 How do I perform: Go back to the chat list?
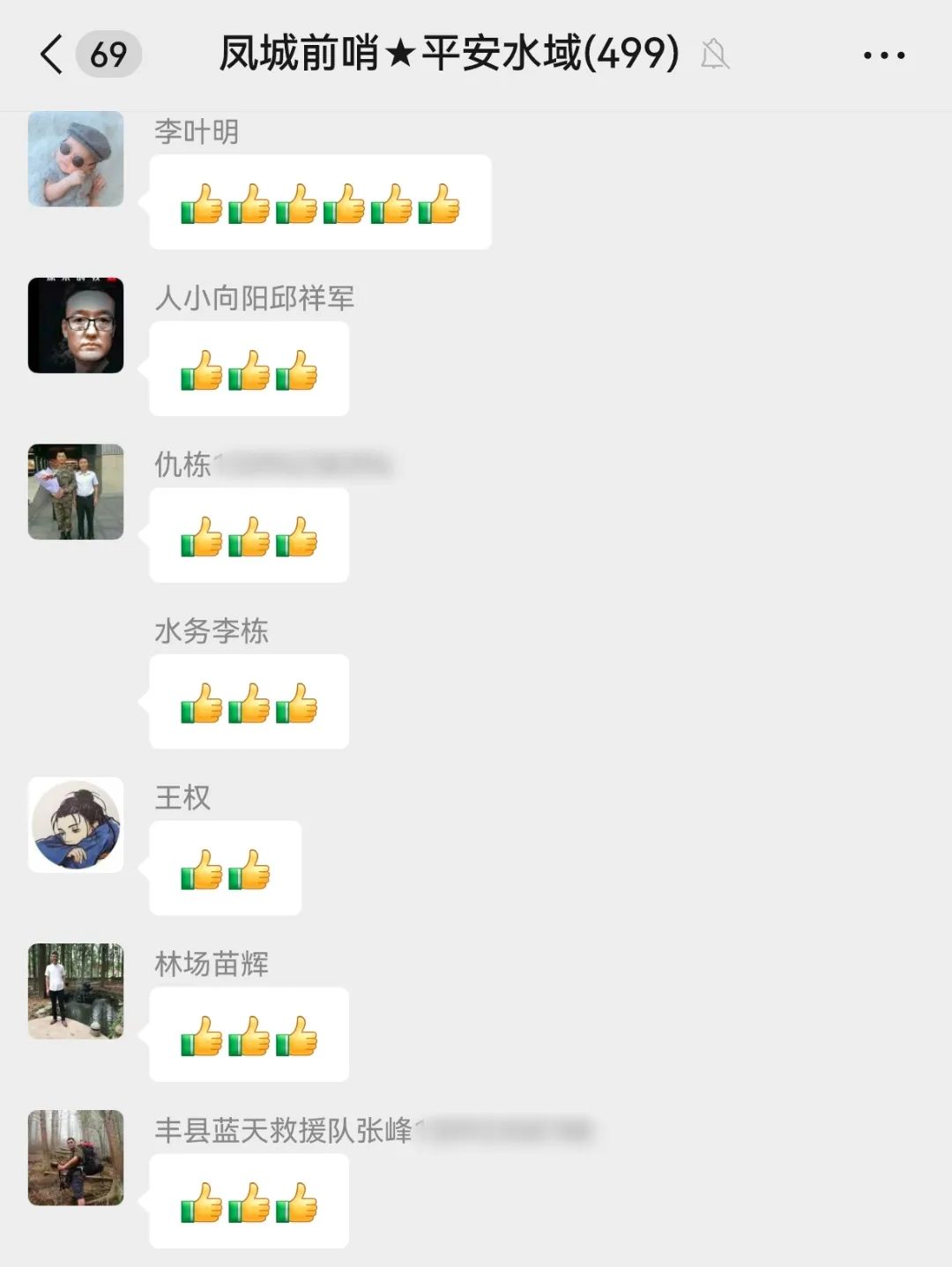point(53,55)
